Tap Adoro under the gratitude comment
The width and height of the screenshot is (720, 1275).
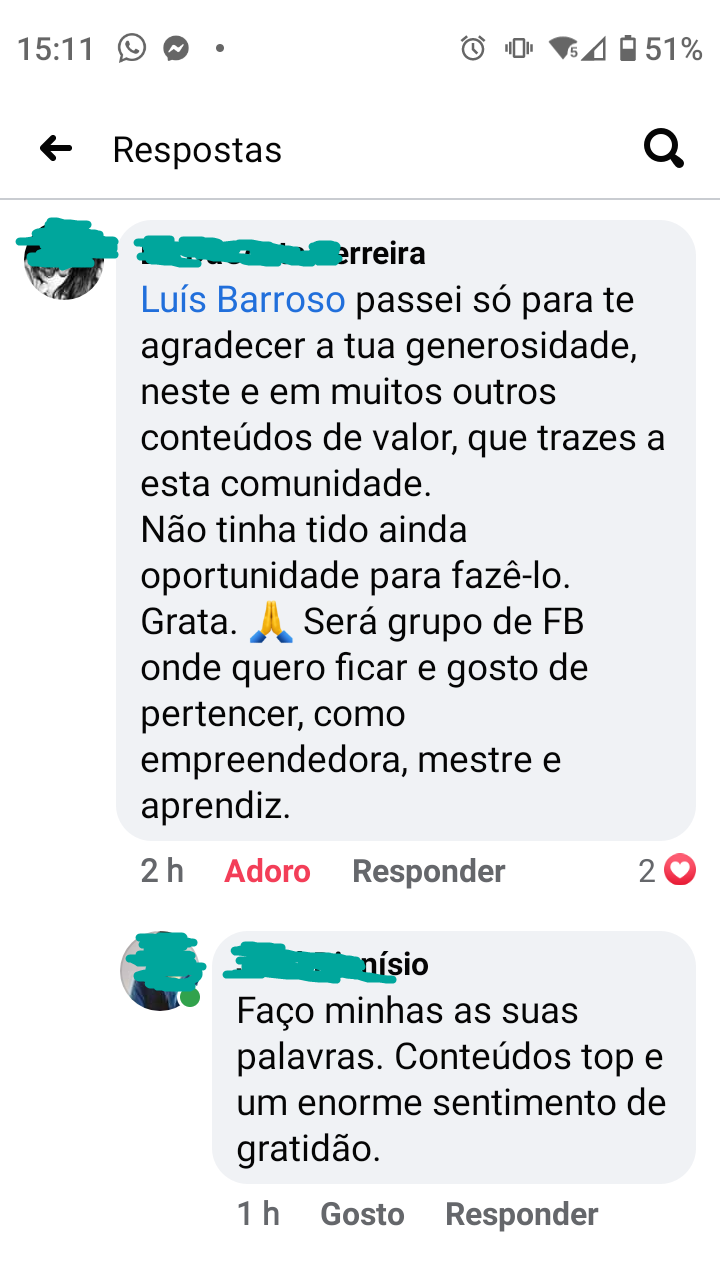(267, 871)
